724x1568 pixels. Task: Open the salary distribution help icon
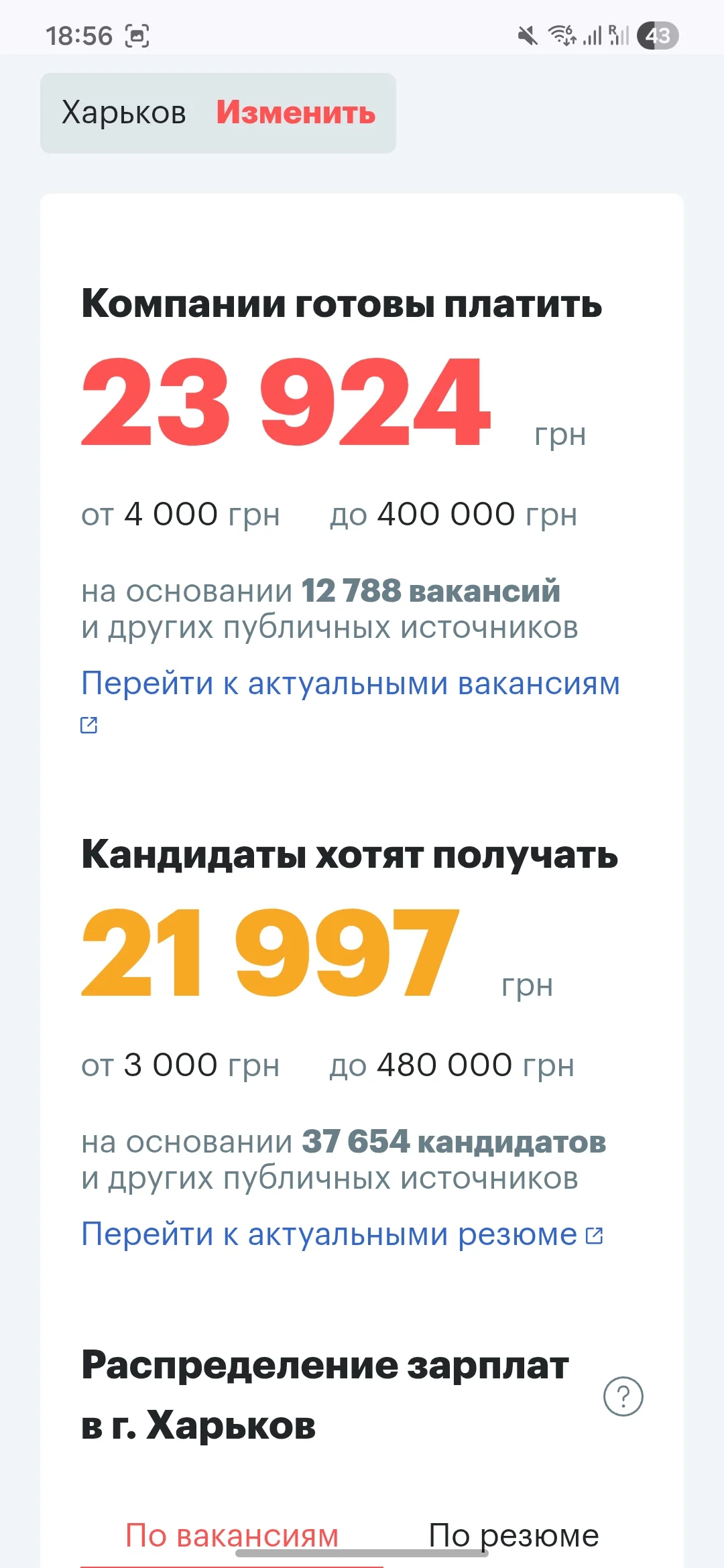tap(623, 1396)
